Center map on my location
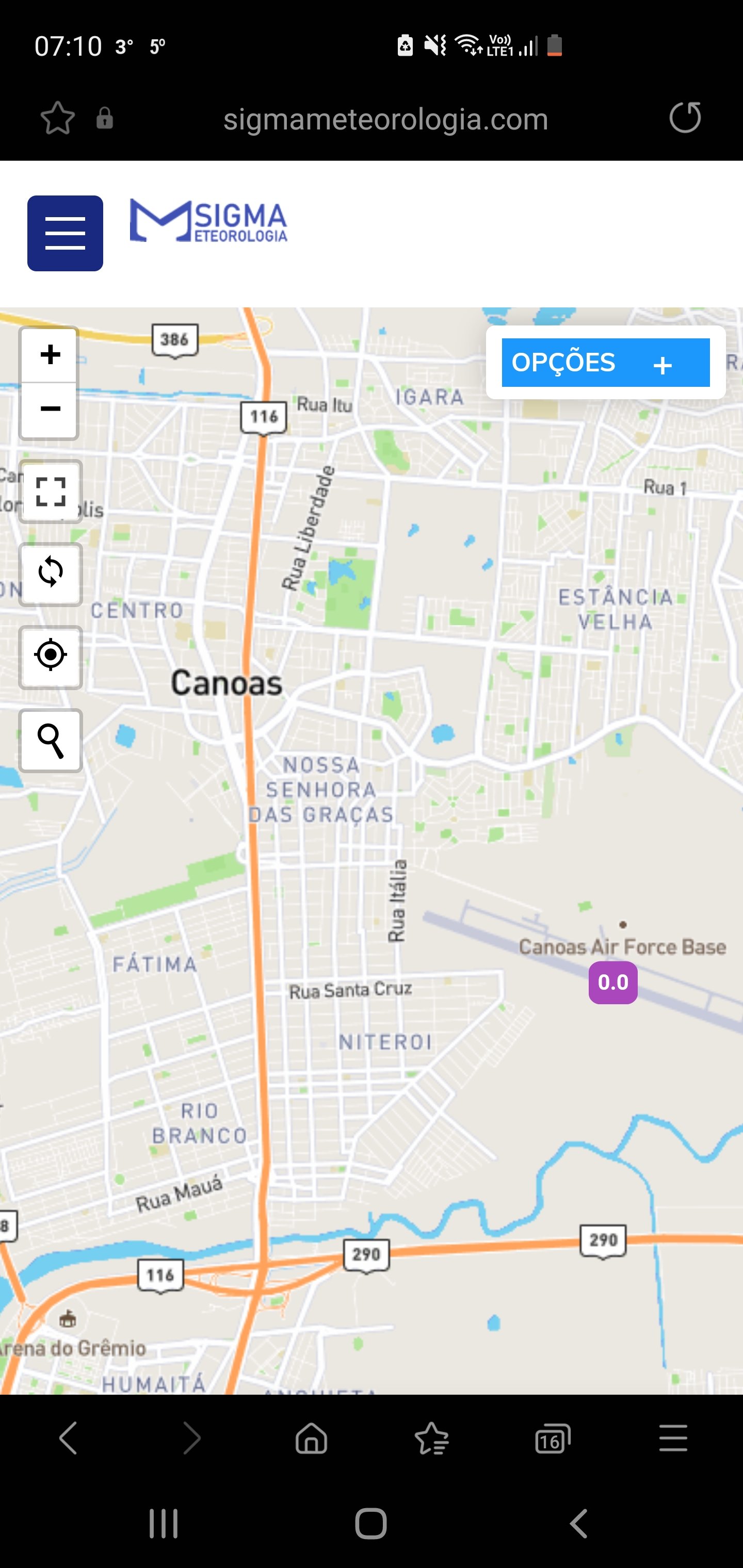 (x=51, y=657)
